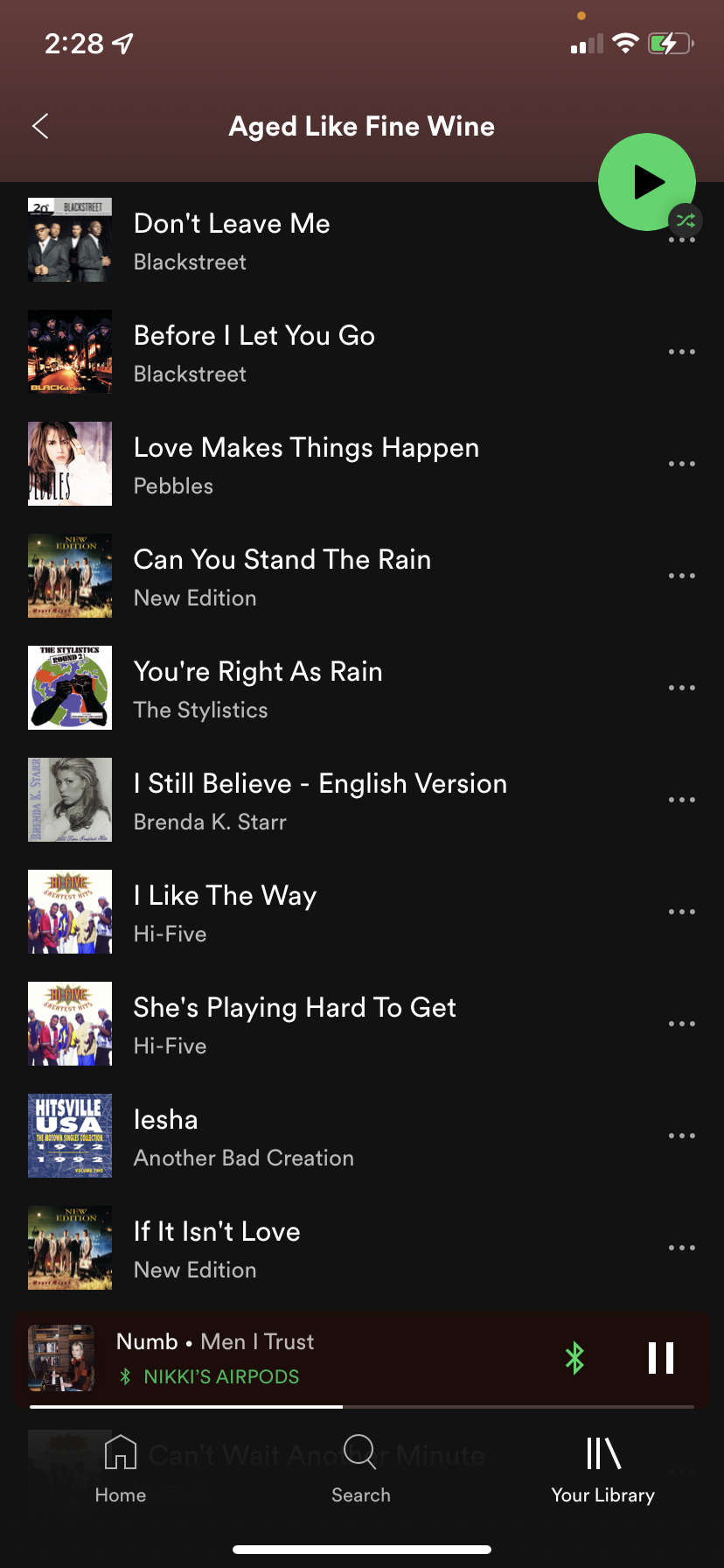Switch to the Home tab
Viewport: 724px width, 1568px height.
[121, 1470]
